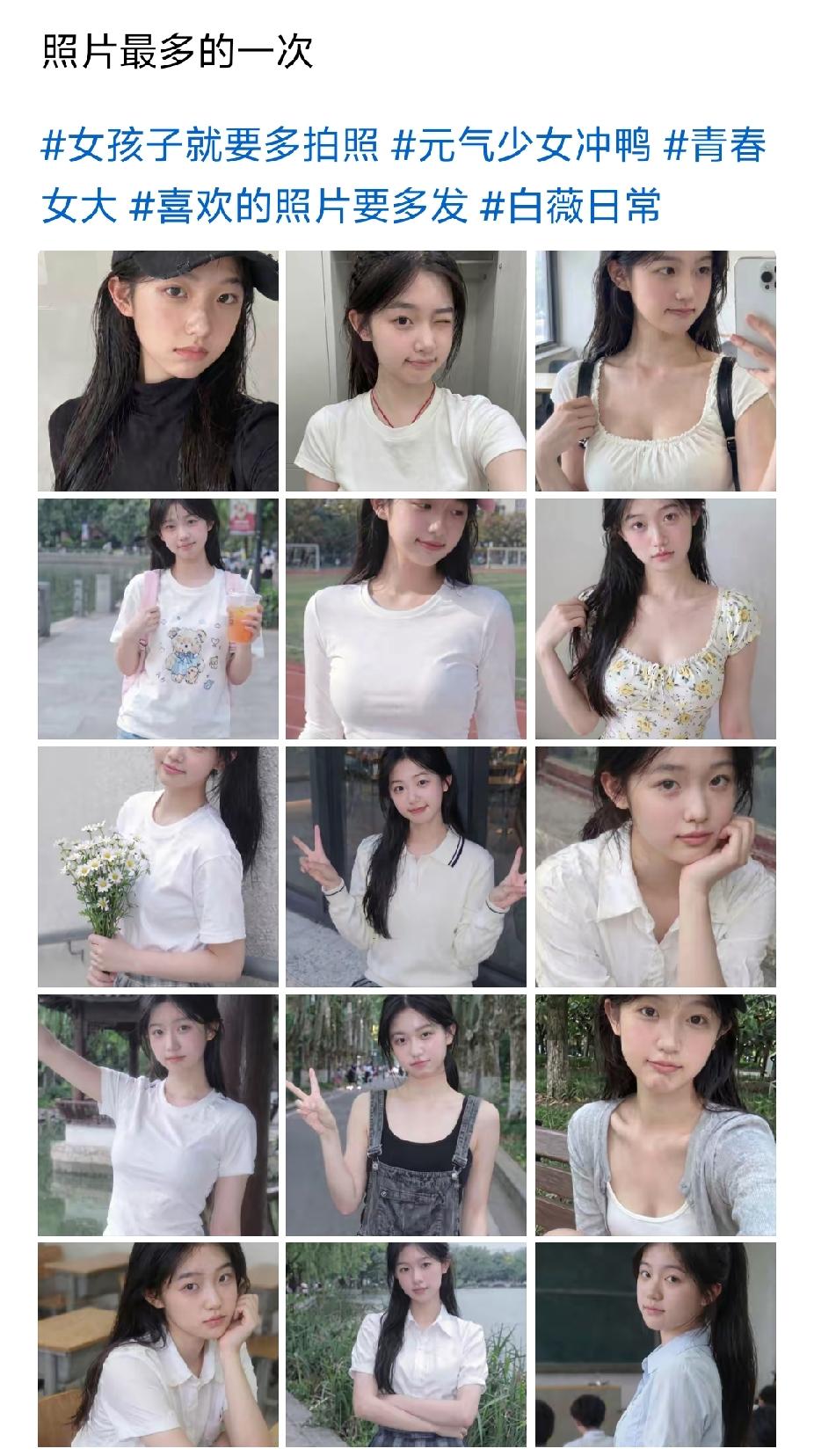View the gray cardigan selfie on the bench

(x=656, y=1115)
